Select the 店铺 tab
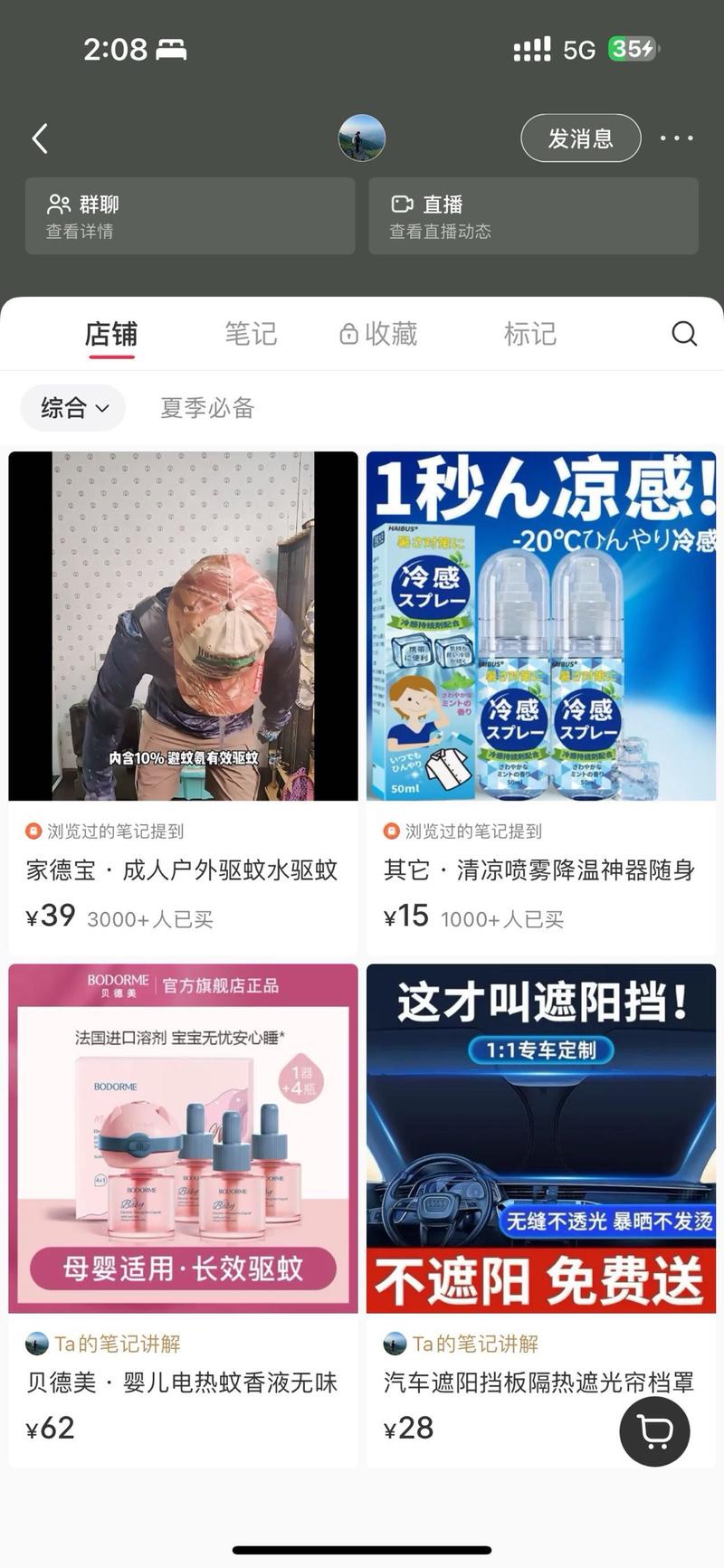Image resolution: width=724 pixels, height=1568 pixels. pyautogui.click(x=111, y=334)
